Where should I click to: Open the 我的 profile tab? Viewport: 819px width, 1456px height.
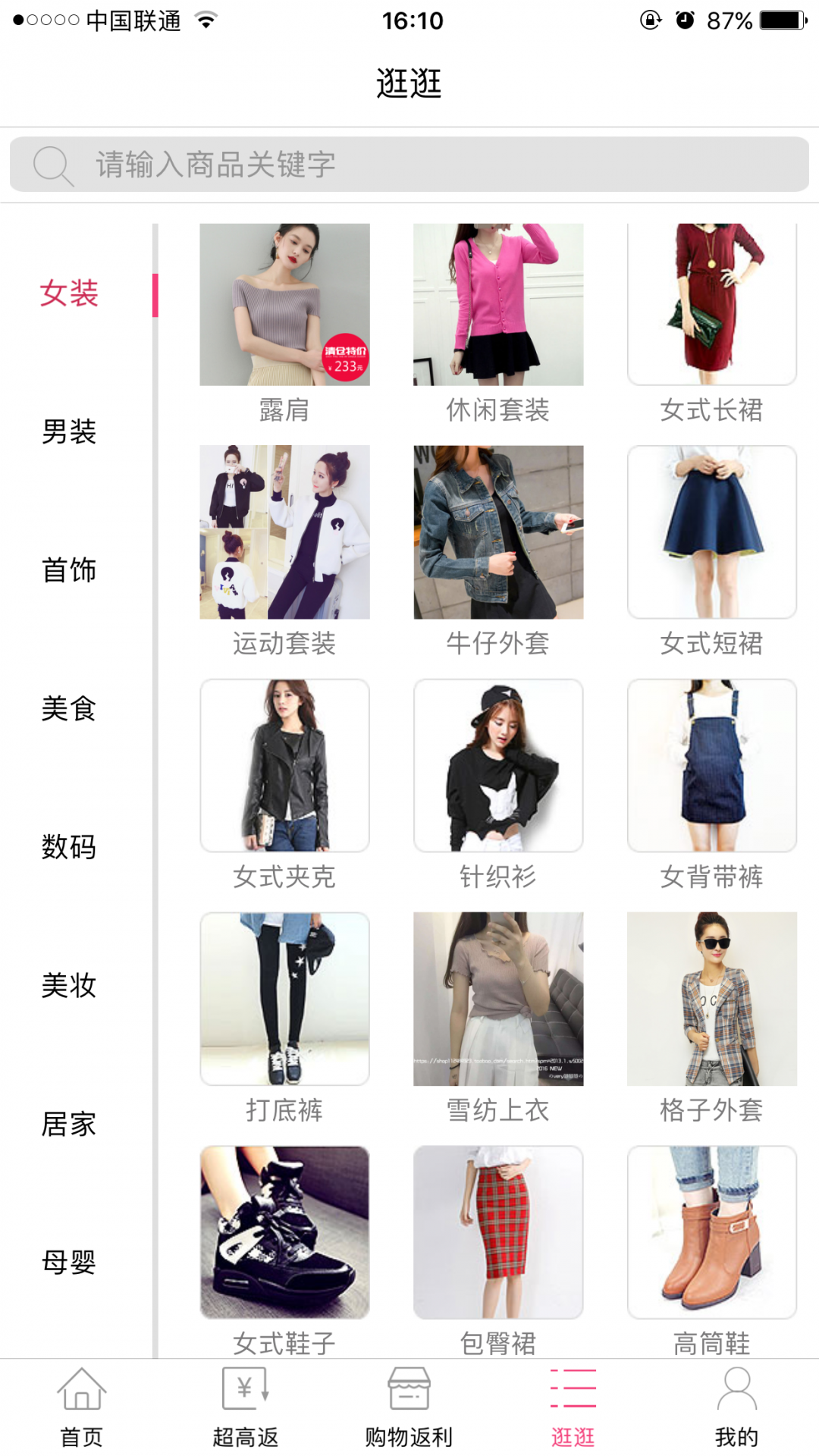coord(736,1407)
